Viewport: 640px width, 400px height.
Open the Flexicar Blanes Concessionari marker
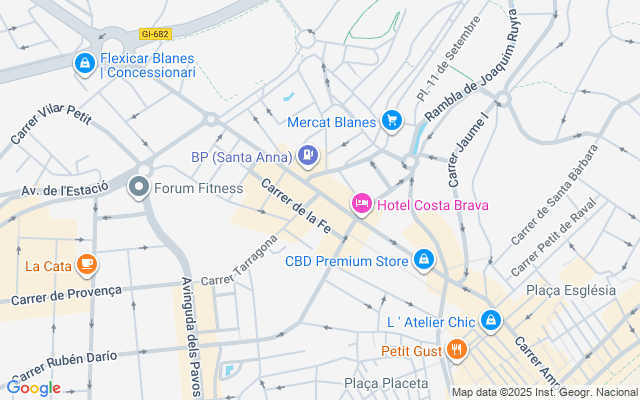(x=84, y=64)
